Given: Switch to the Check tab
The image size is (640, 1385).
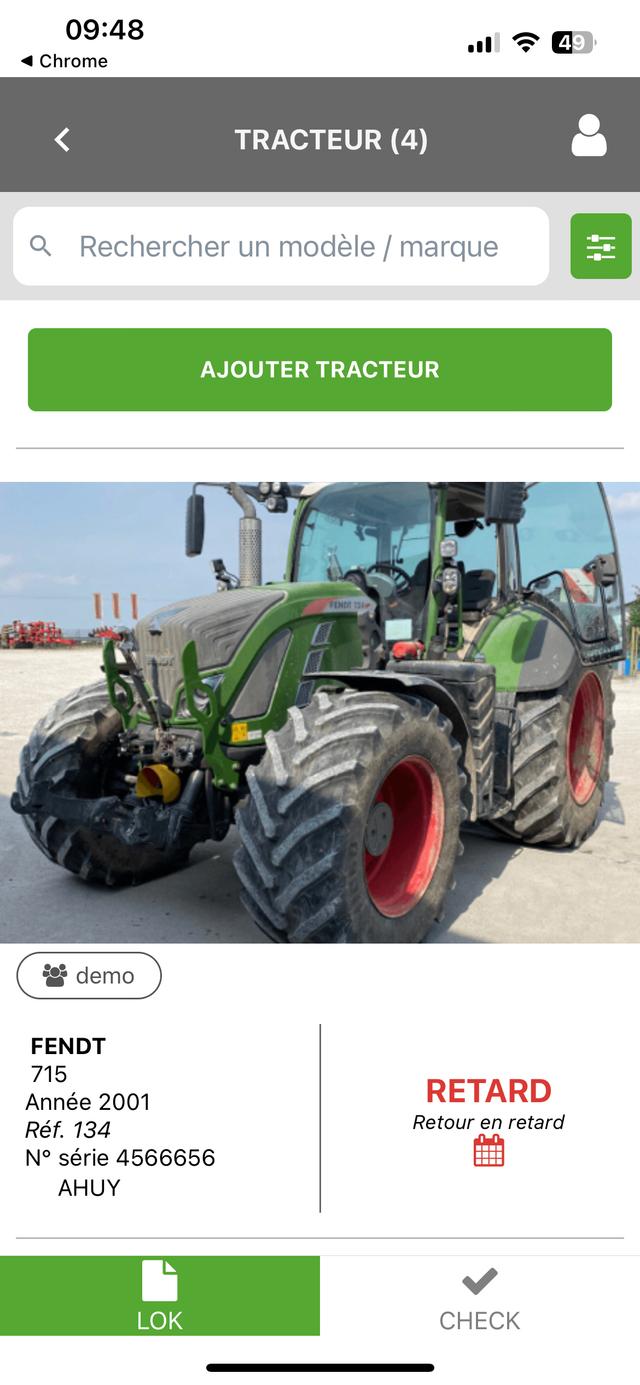Looking at the screenshot, I should click(x=480, y=1298).
